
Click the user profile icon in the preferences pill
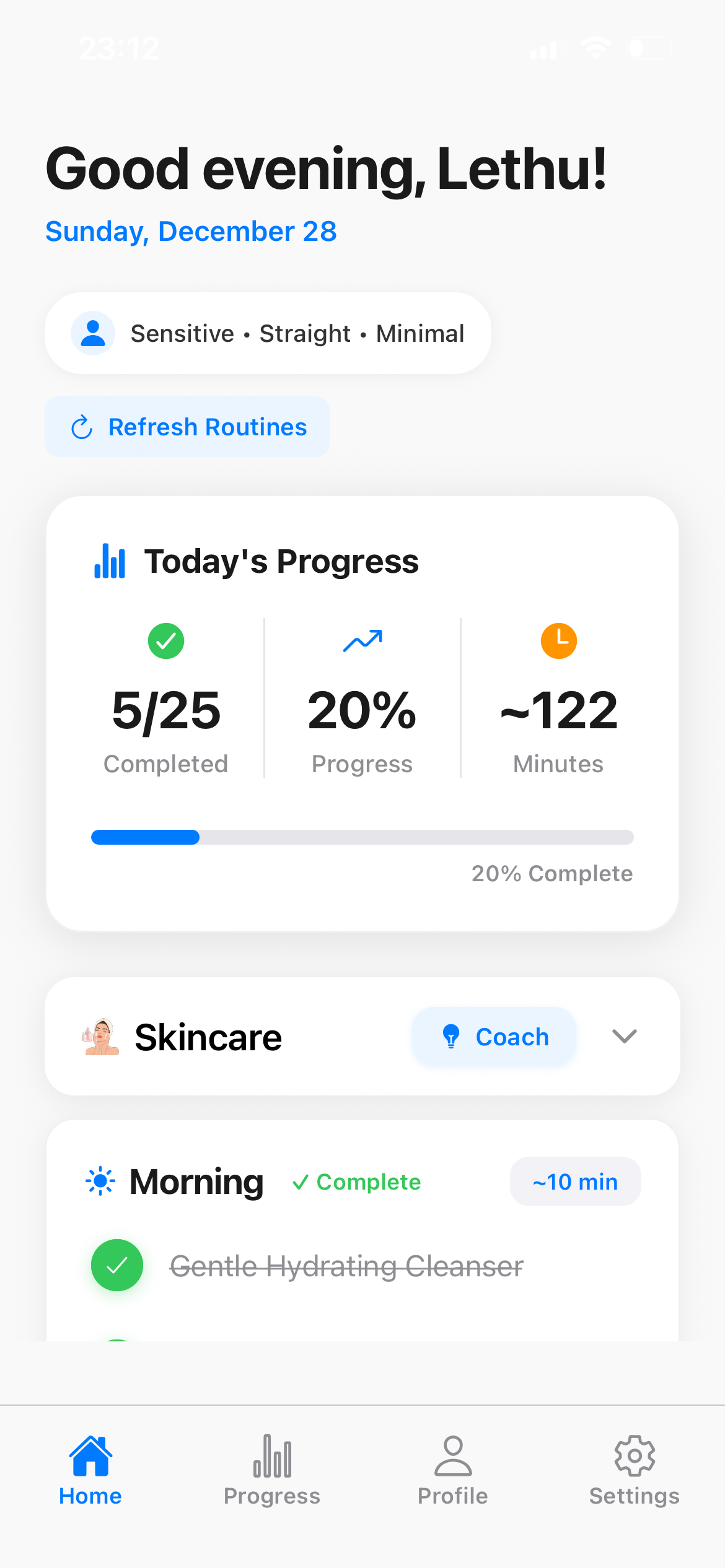coord(93,333)
